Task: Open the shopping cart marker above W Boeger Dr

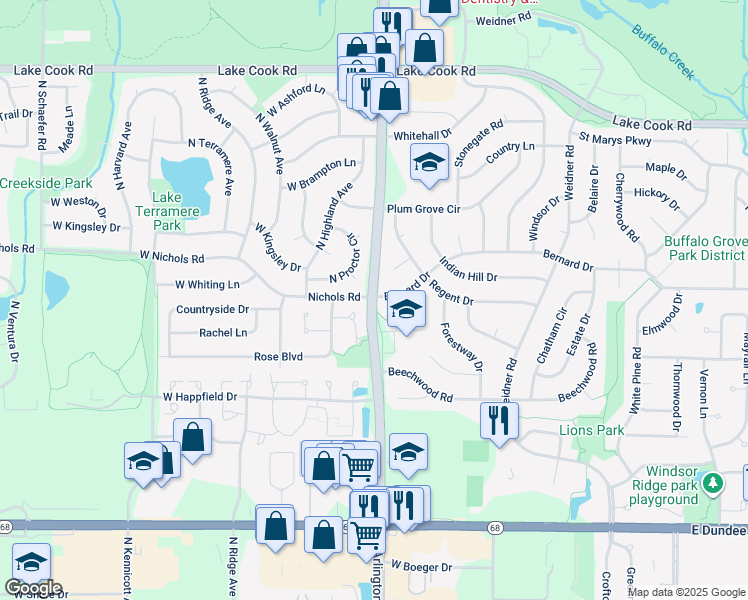Action: (x=367, y=535)
